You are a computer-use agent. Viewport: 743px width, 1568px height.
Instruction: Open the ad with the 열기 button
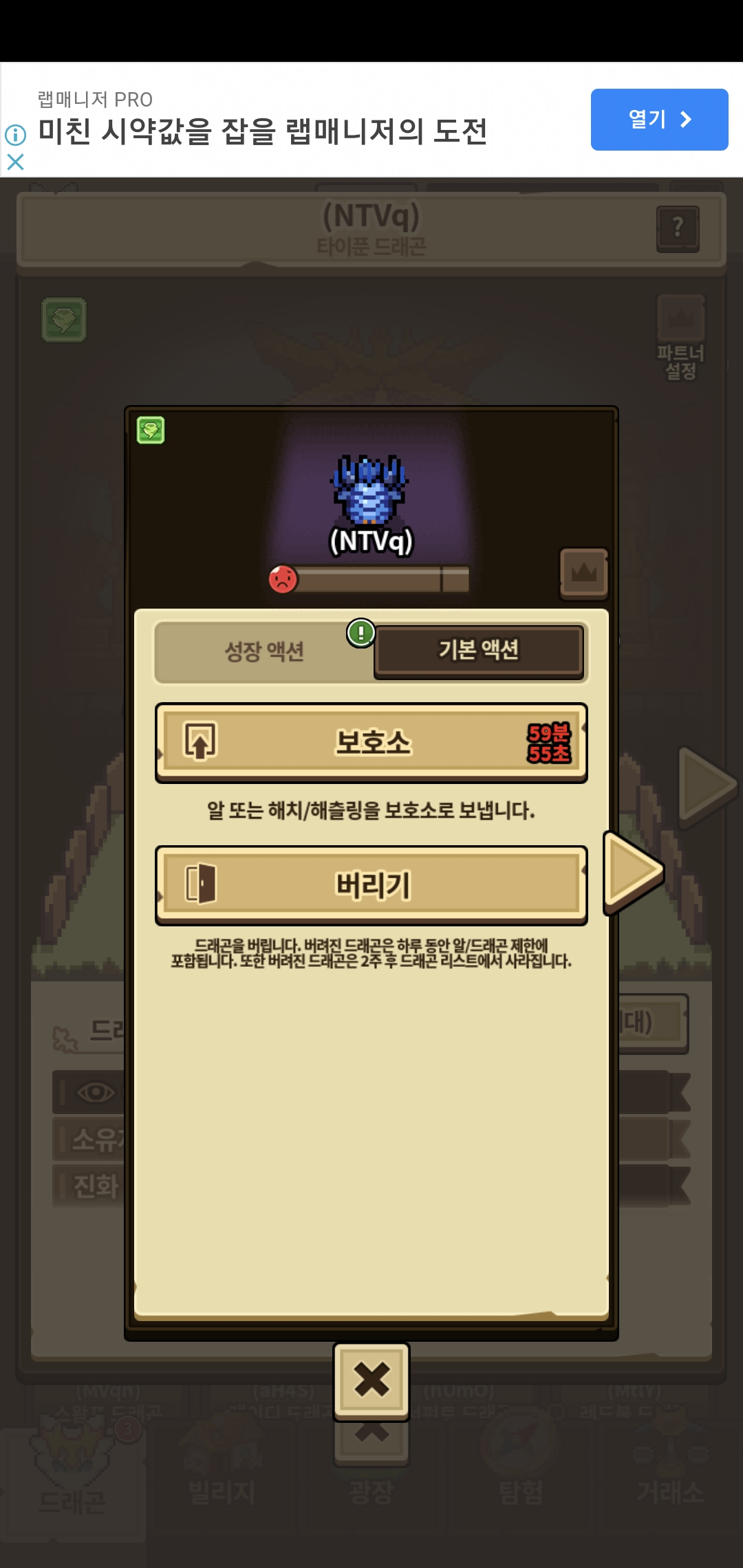coord(659,119)
